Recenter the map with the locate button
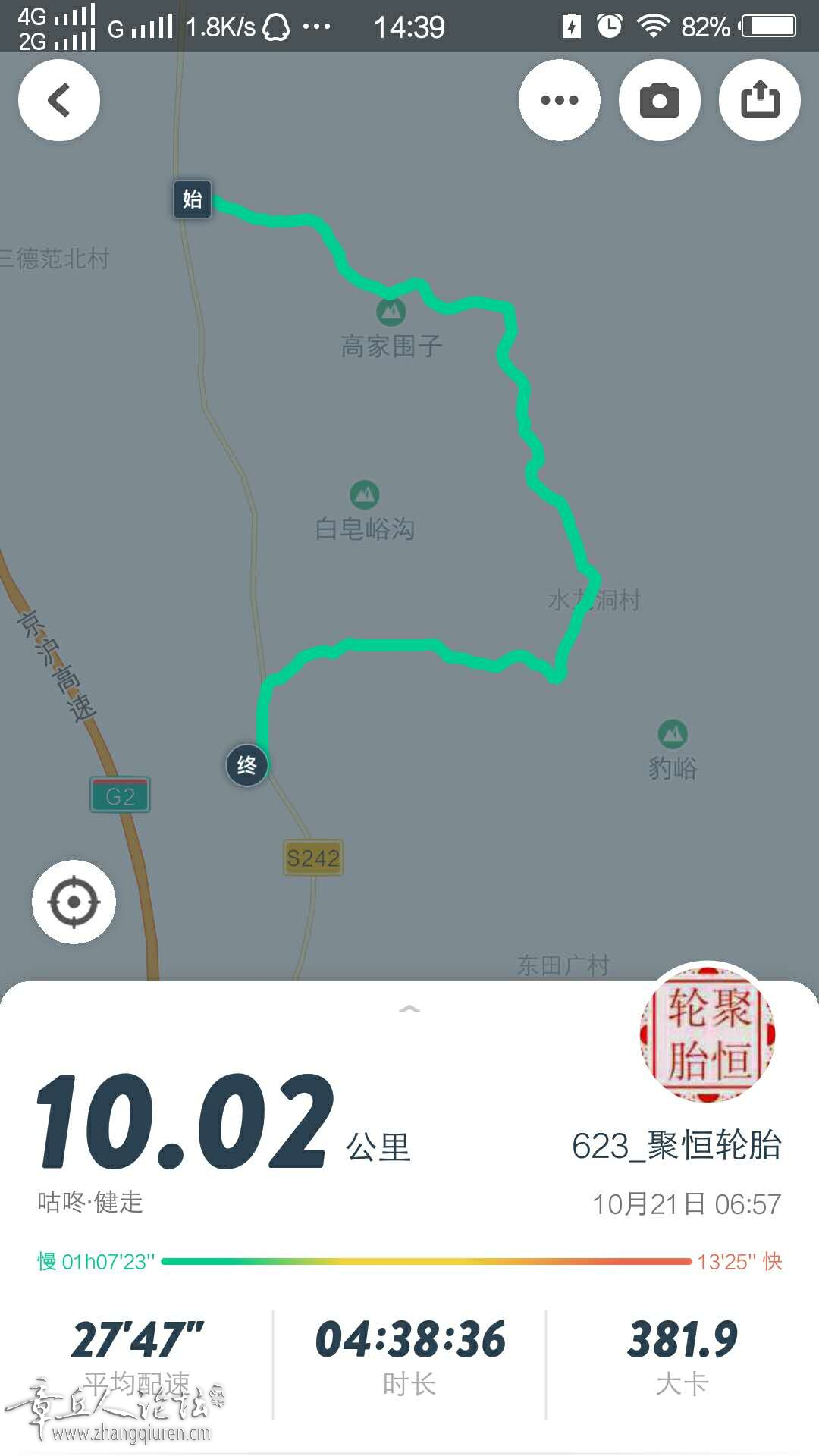 [x=74, y=902]
